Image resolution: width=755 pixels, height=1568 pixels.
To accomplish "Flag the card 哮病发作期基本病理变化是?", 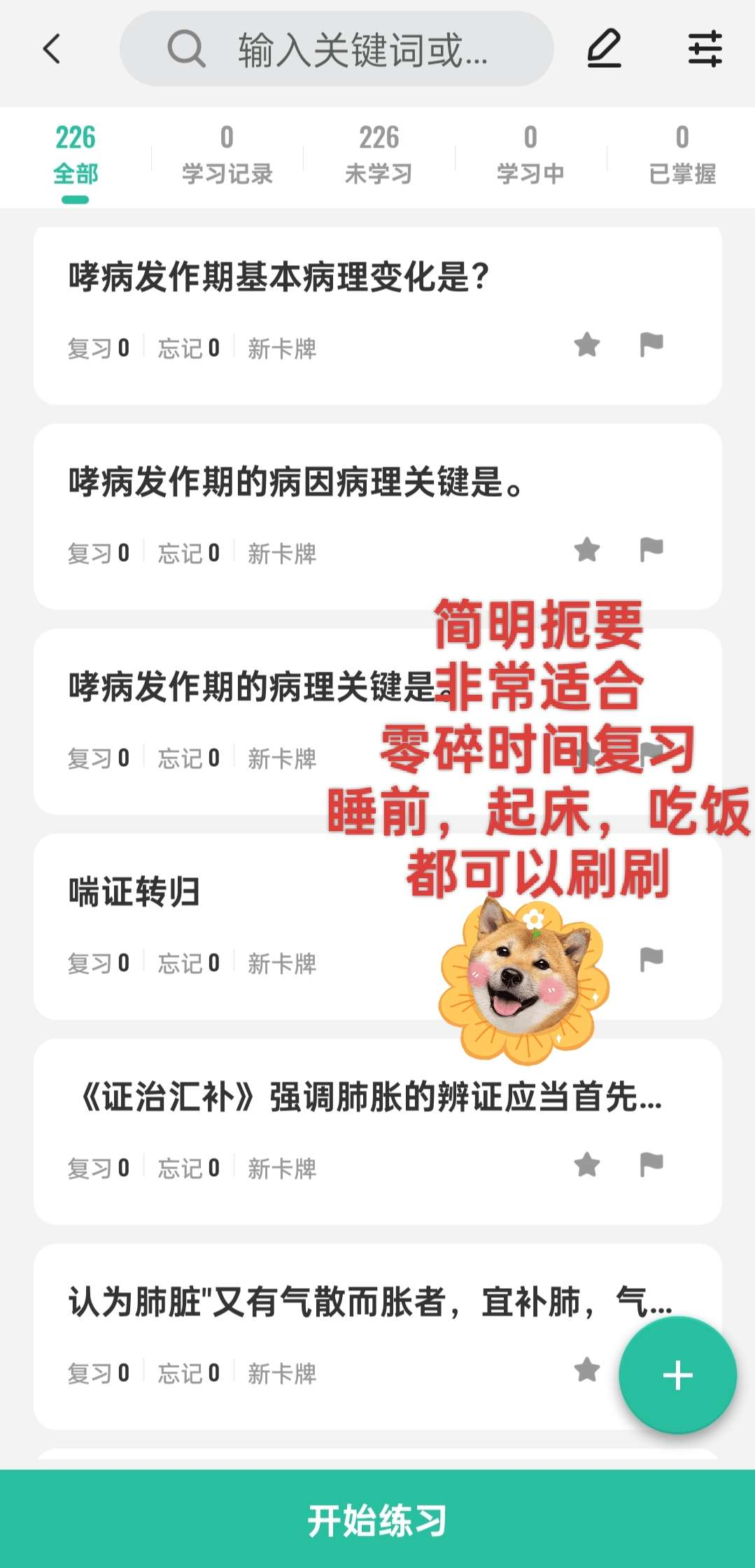I will click(651, 344).
